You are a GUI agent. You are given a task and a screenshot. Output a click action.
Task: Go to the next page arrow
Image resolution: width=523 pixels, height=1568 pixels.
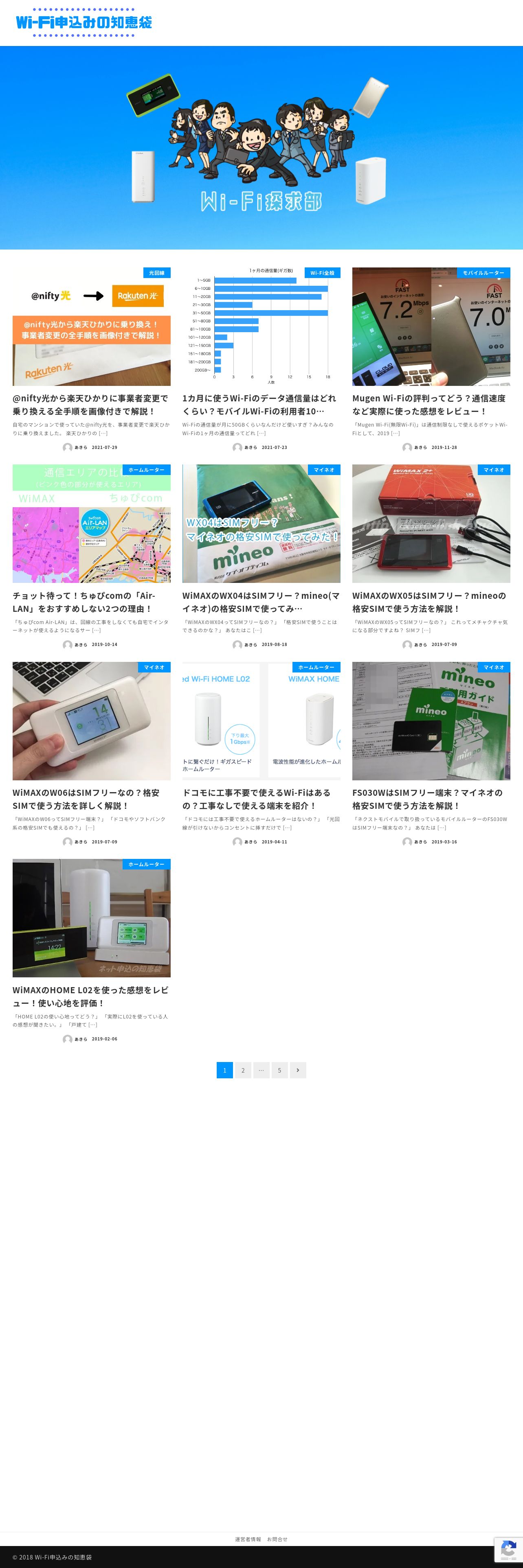(x=298, y=1070)
